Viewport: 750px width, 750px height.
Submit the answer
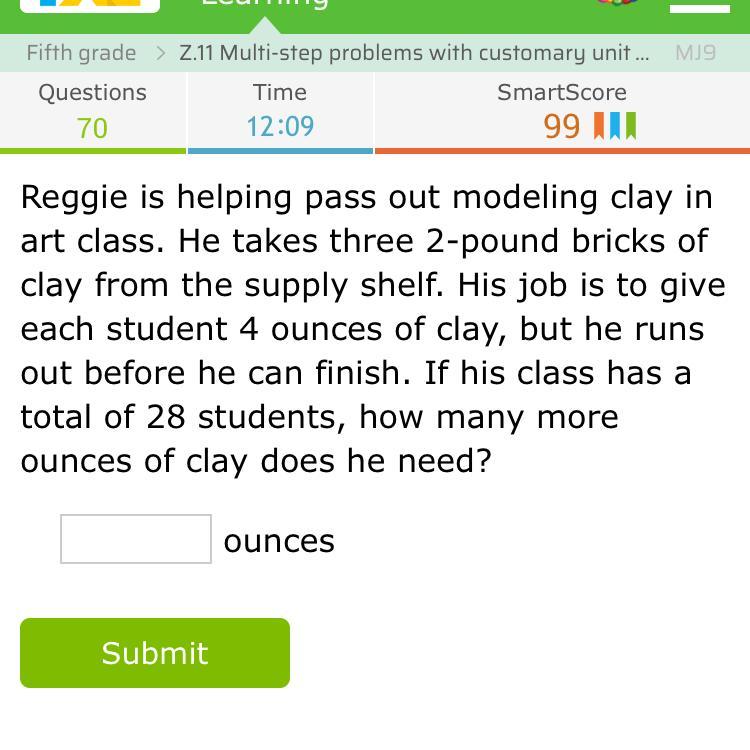[155, 653]
